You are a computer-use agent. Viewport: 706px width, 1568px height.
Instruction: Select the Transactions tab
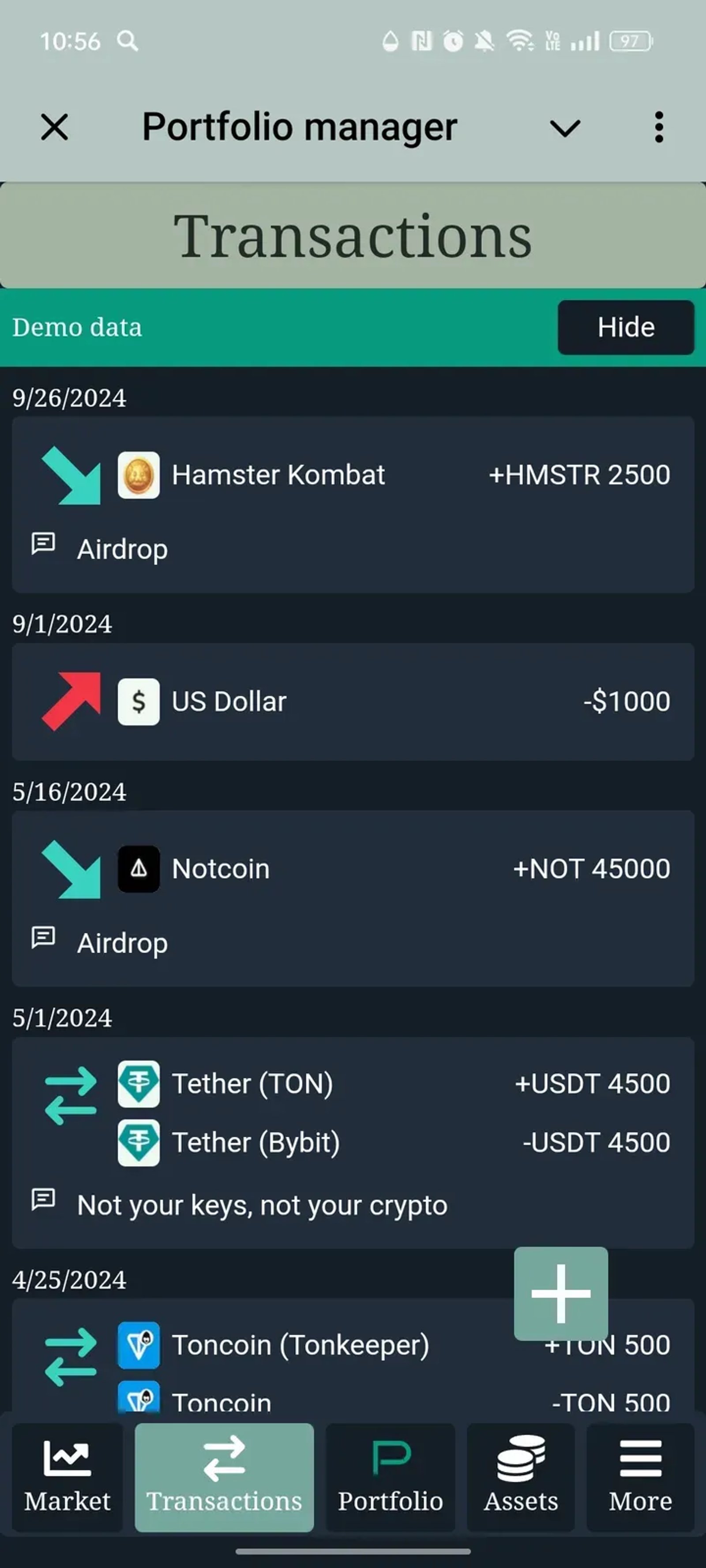[224, 1477]
